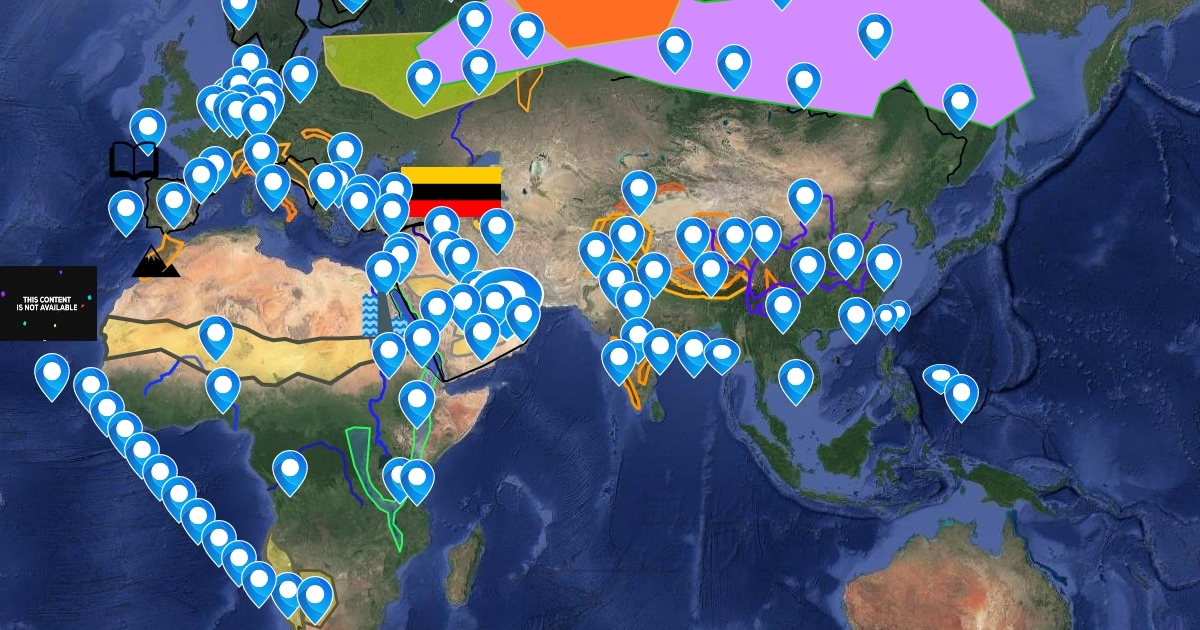Viewport: 1200px width, 630px height.
Task: Tap the pin in Southeast Asia near Thailand
Action: [x=796, y=382]
